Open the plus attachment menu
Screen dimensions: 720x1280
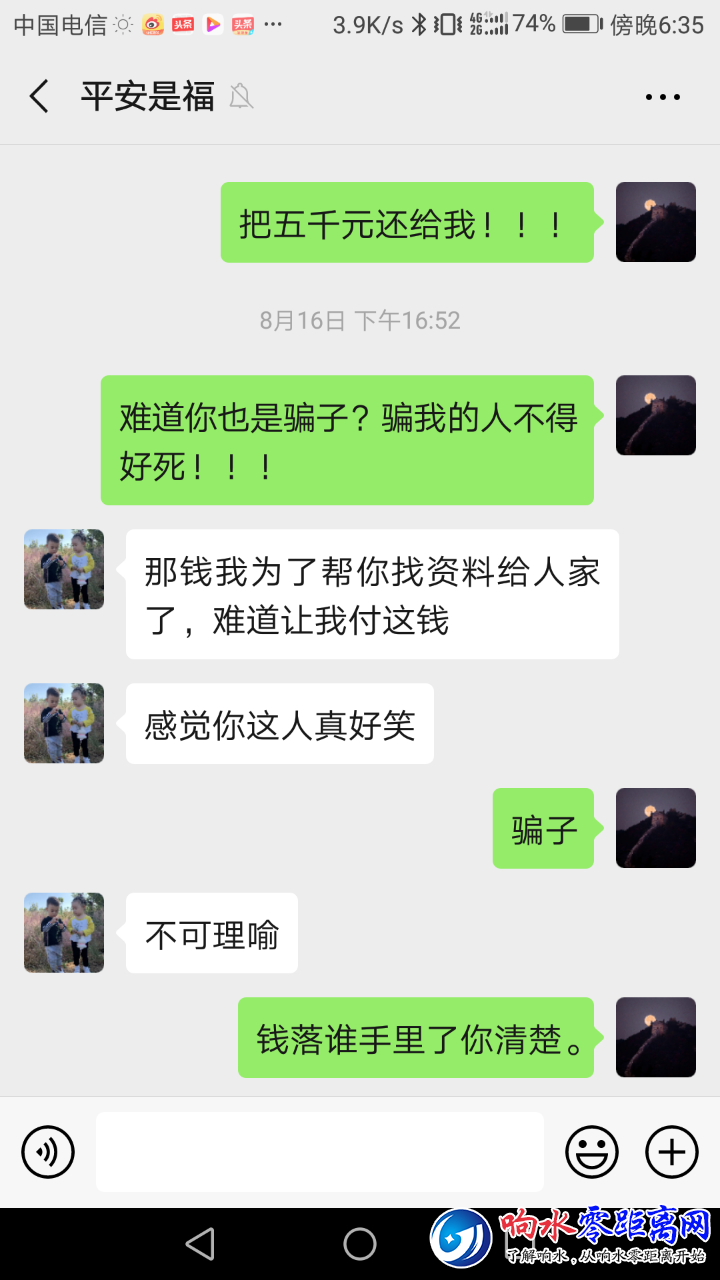click(672, 1152)
